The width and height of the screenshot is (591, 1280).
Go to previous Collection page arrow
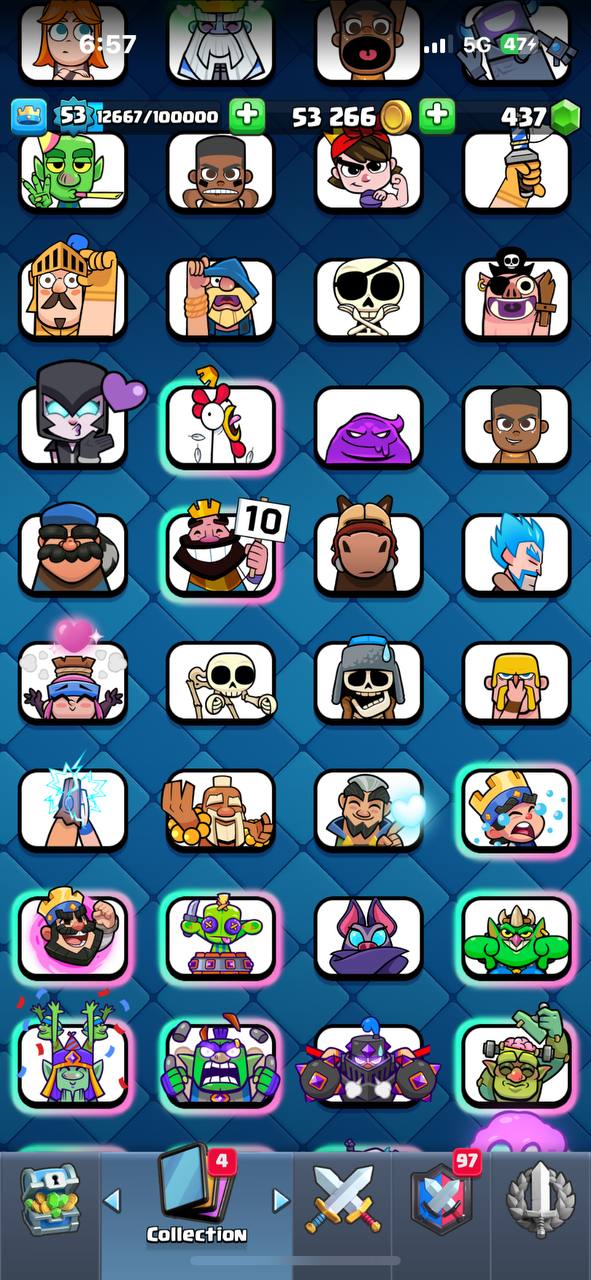point(112,1199)
